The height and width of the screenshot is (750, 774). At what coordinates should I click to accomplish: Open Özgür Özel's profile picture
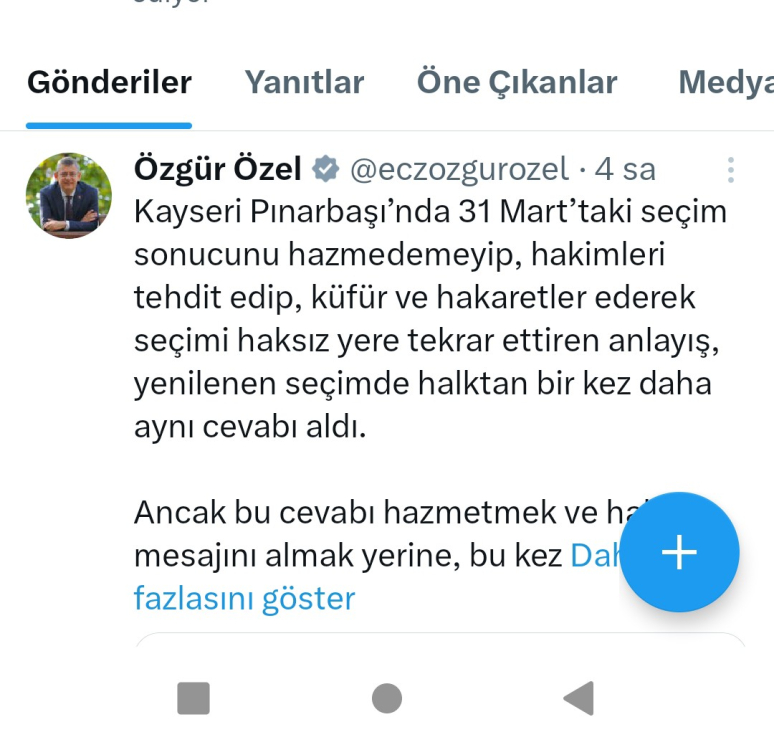(69, 196)
